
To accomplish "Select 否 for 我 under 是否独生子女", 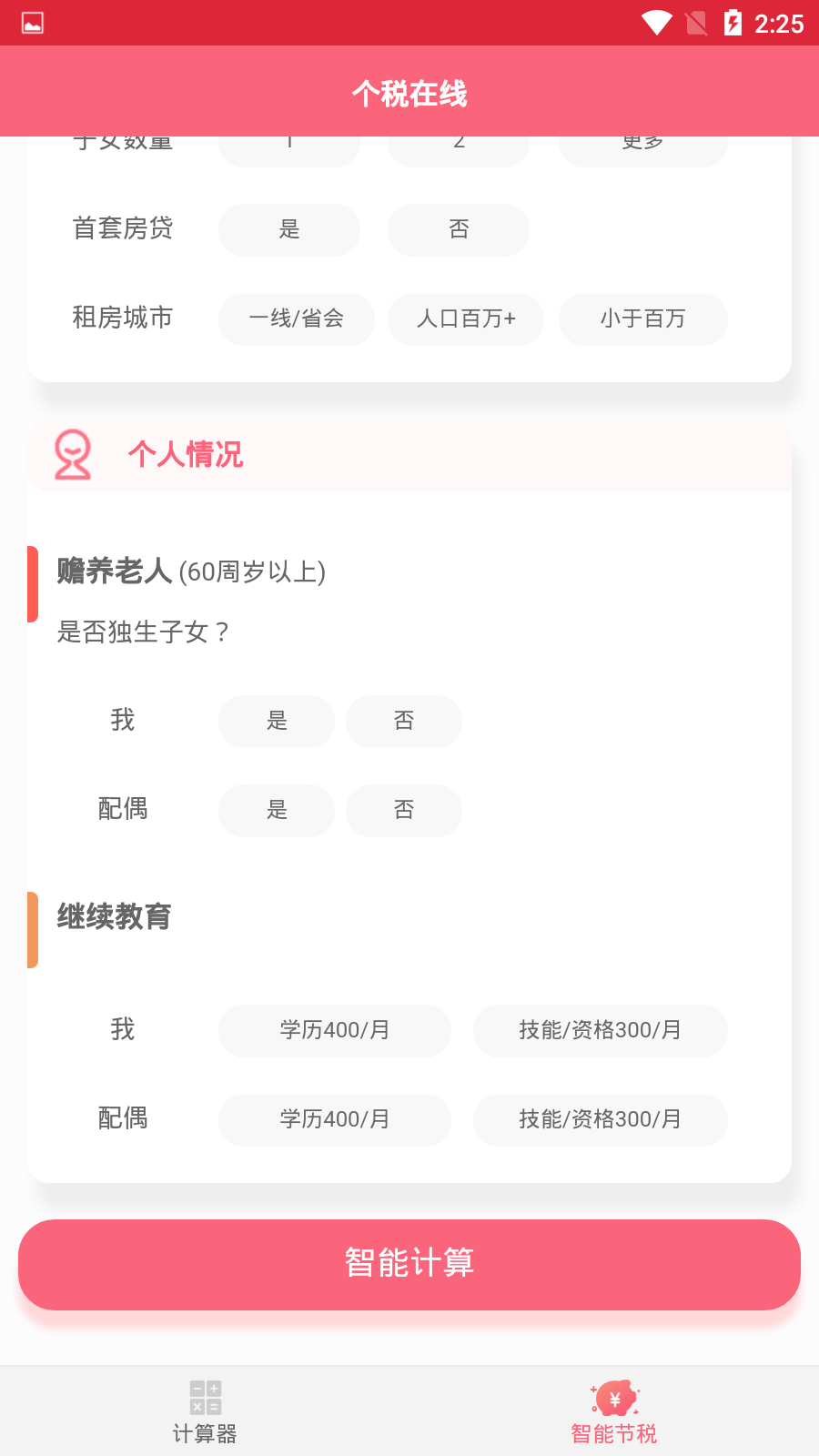I will click(403, 721).
